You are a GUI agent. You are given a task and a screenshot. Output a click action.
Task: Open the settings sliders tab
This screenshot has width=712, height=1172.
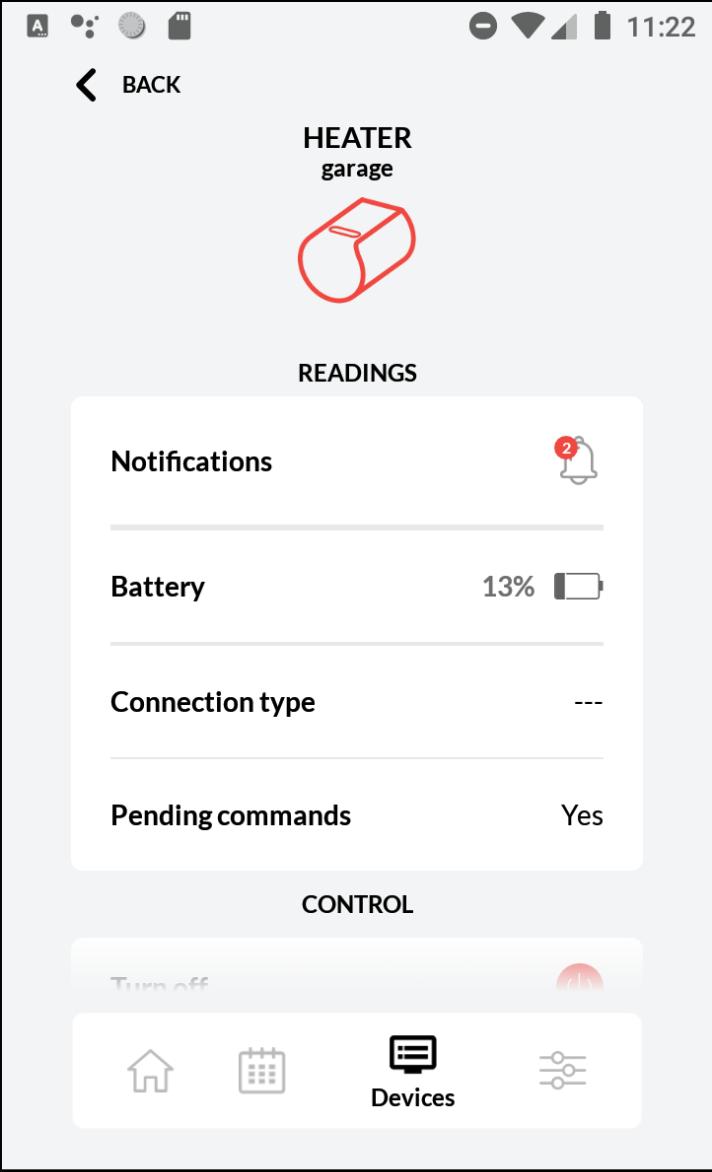[563, 1072]
